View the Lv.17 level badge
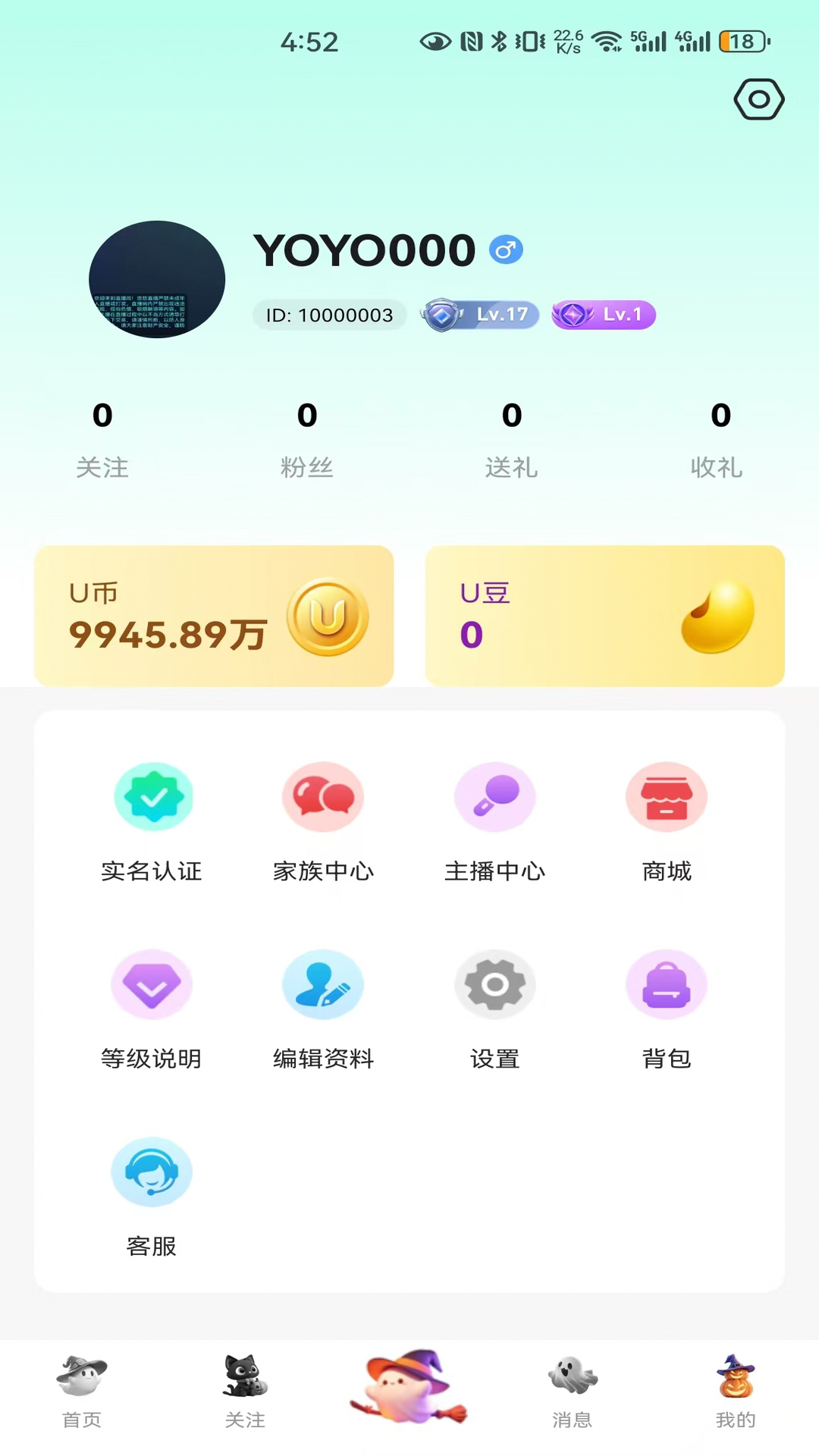This screenshot has width=819, height=1456. coord(479,315)
